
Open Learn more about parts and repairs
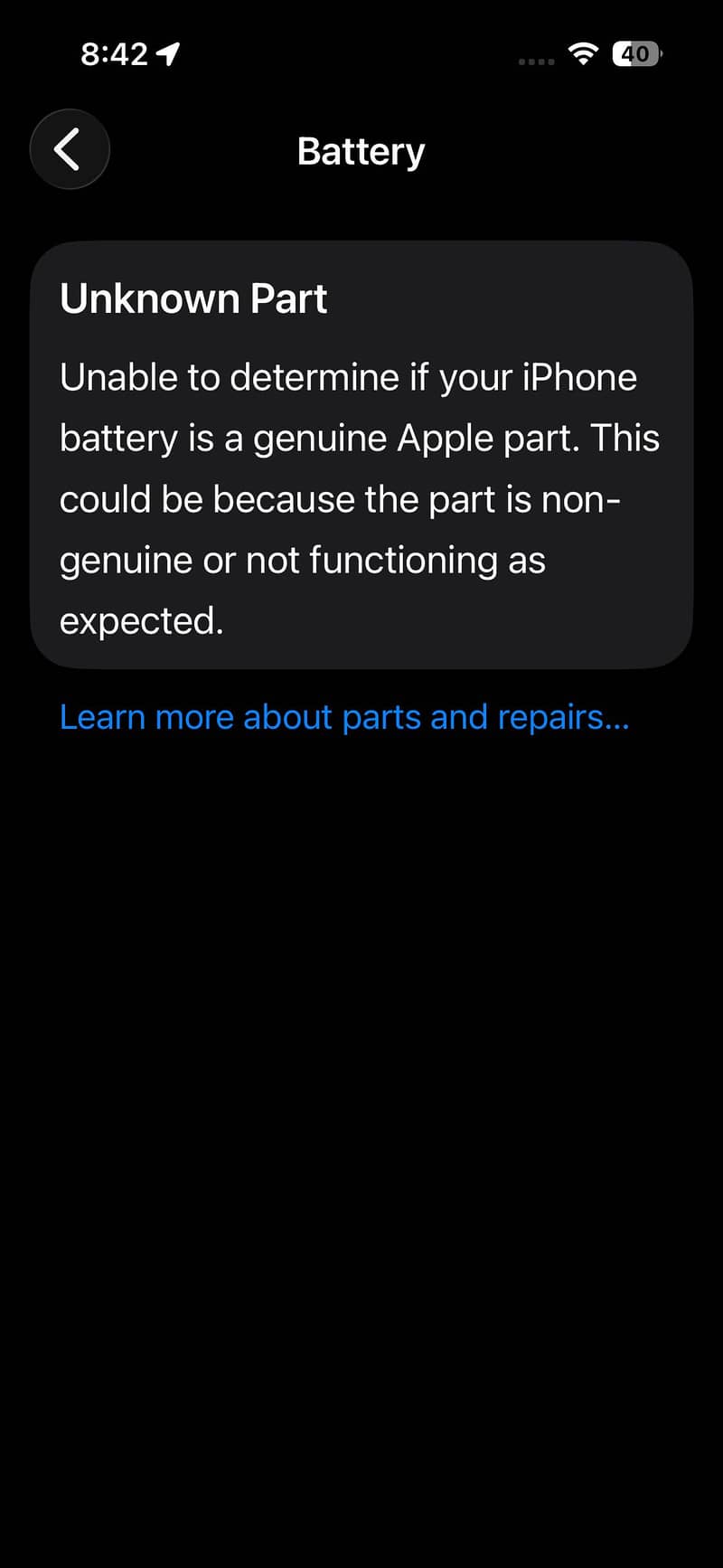click(x=343, y=716)
